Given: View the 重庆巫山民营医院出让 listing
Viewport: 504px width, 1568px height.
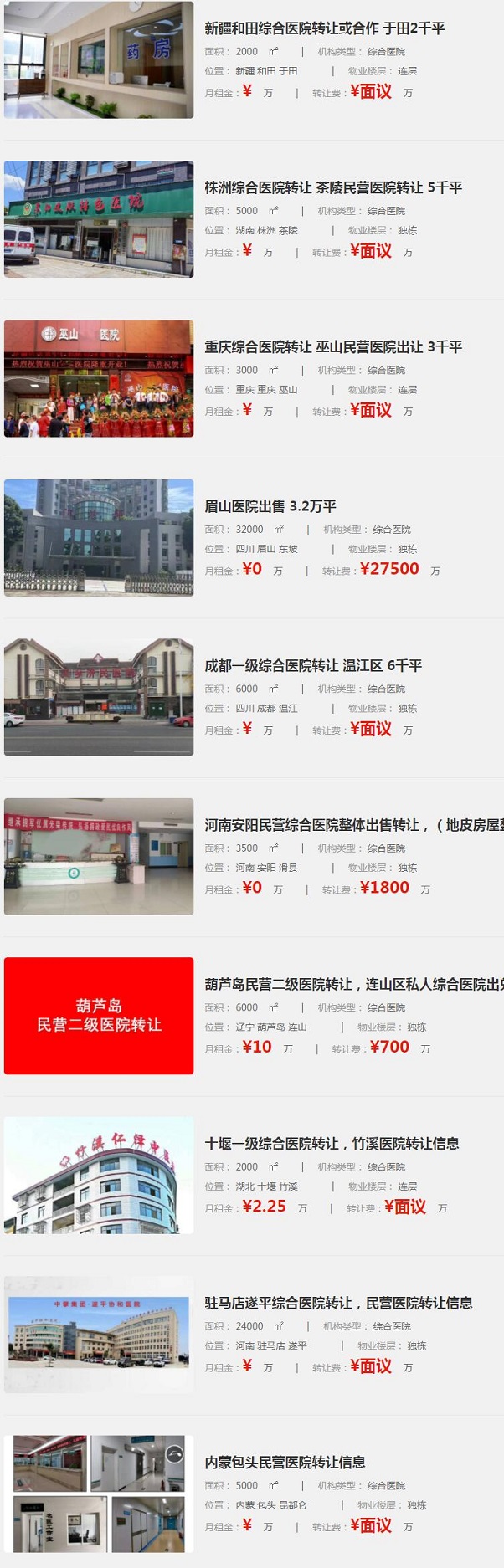Looking at the screenshot, I should click(333, 346).
